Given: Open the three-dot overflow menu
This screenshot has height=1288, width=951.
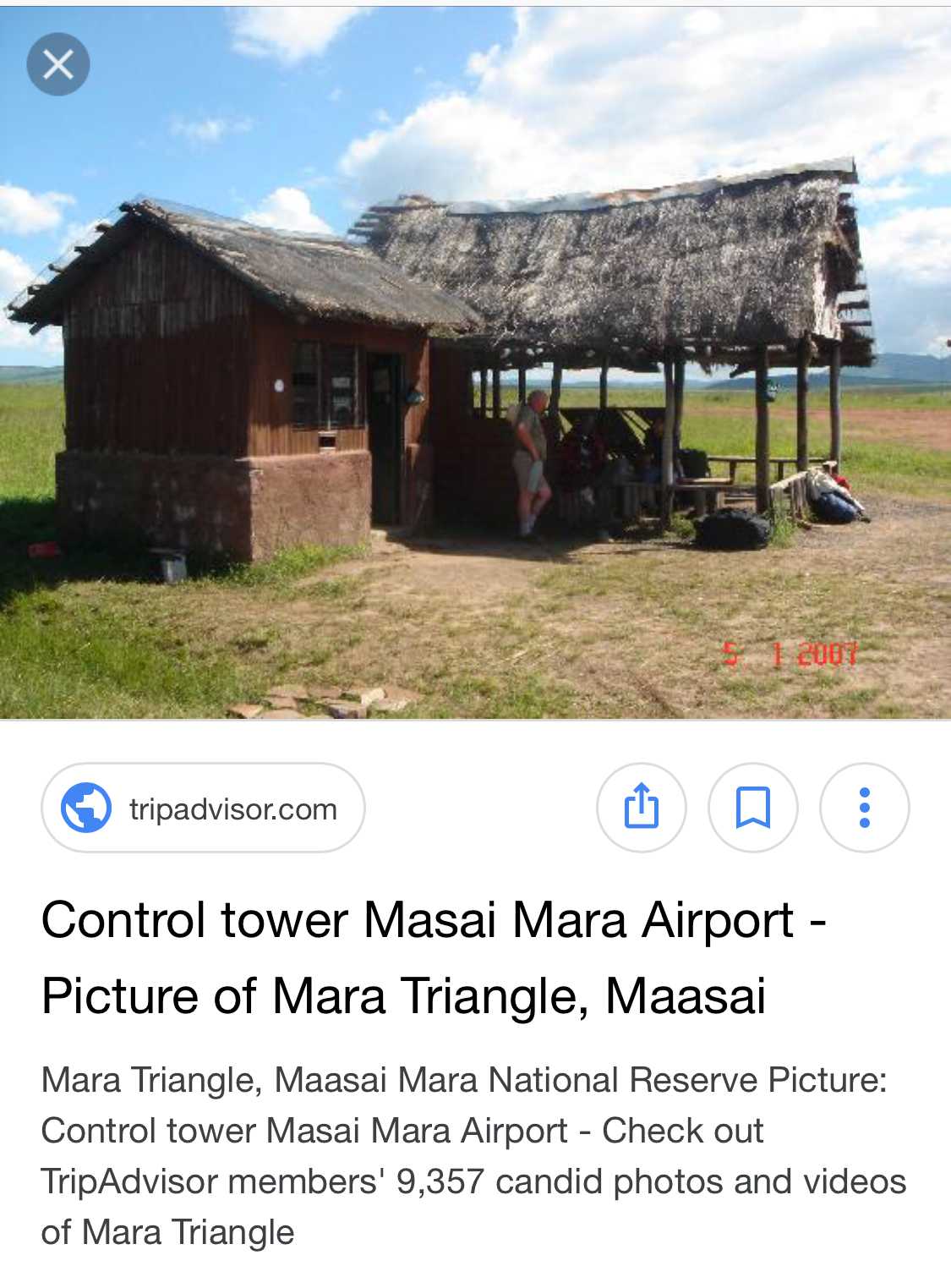Looking at the screenshot, I should [x=864, y=808].
